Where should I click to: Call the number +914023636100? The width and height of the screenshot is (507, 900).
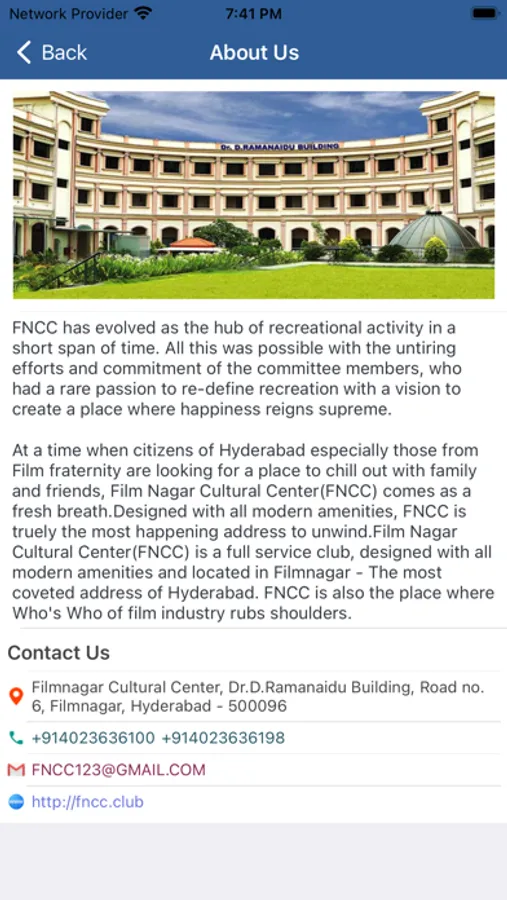click(x=93, y=738)
